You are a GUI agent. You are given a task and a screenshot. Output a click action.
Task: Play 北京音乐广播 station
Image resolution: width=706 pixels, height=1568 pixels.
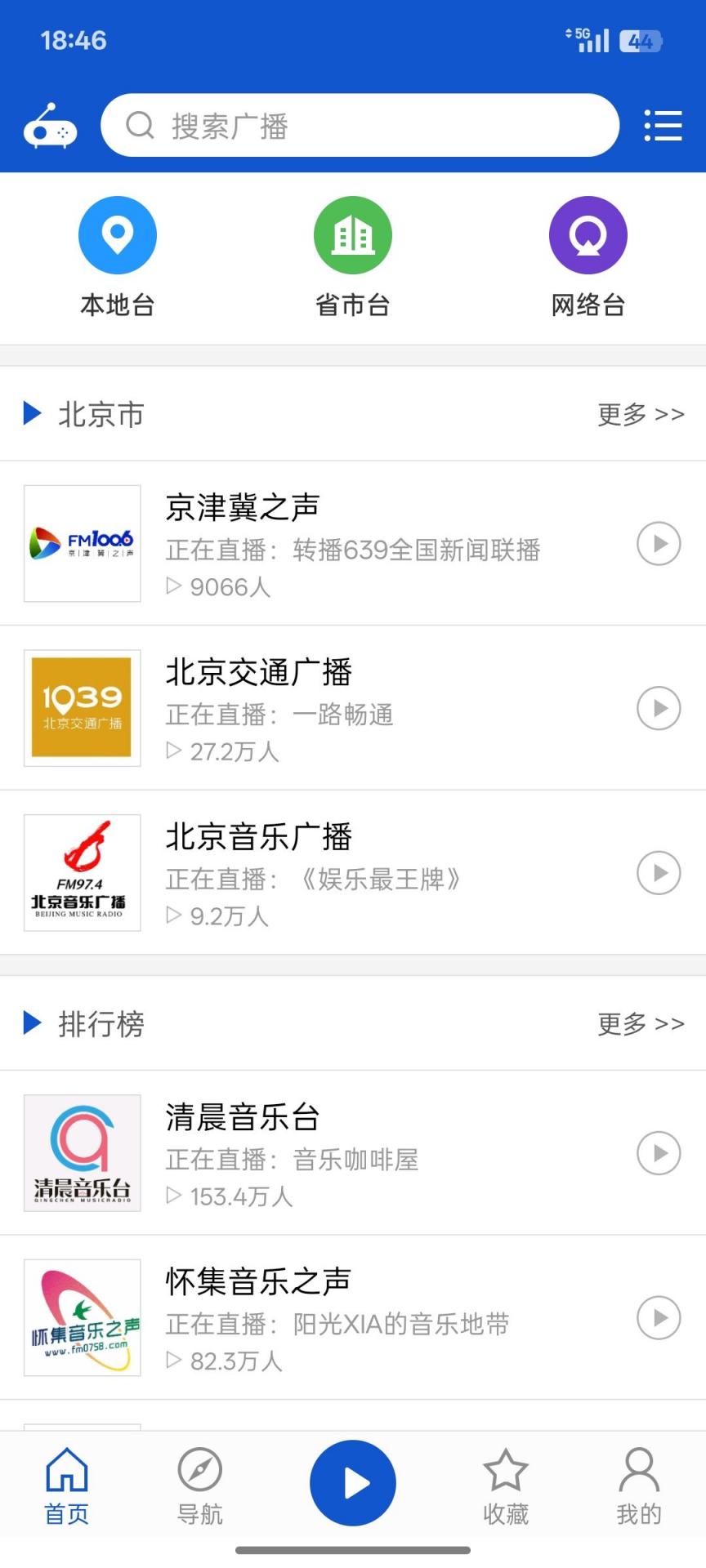click(658, 873)
